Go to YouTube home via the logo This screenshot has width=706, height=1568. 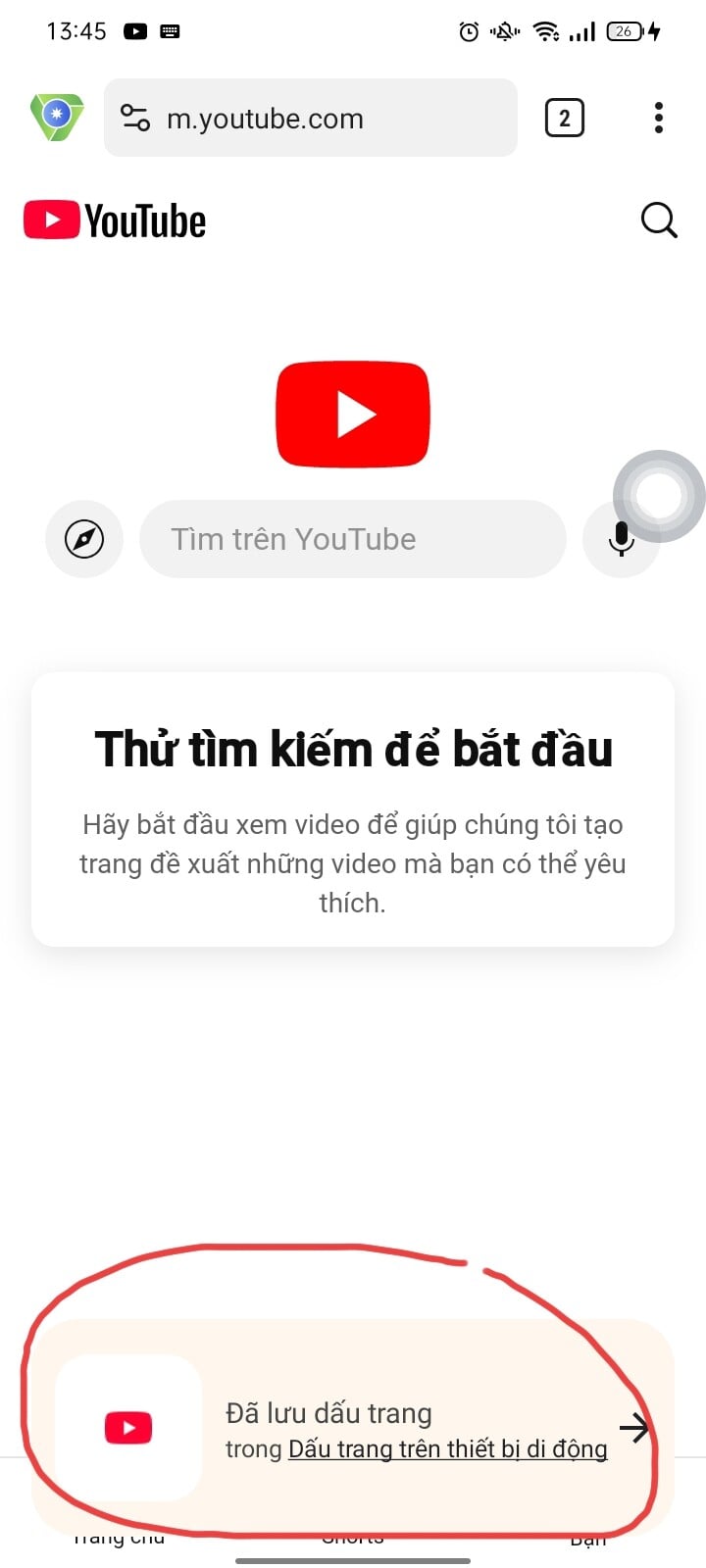115,220
